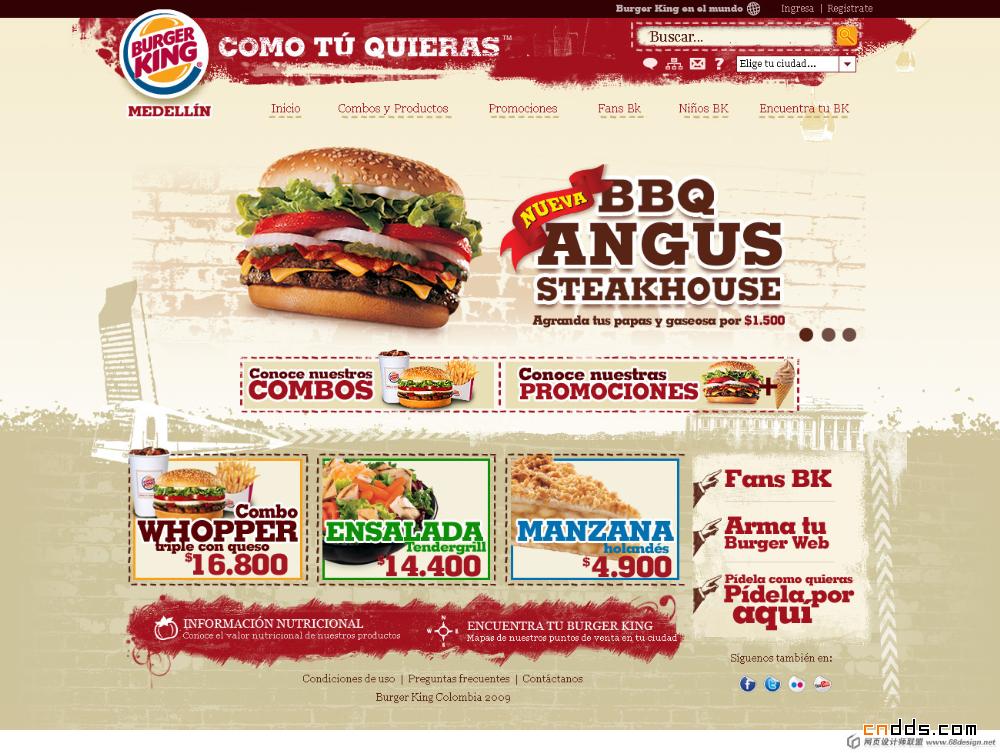
Task: Open the envelope mail icon
Action: tap(697, 64)
